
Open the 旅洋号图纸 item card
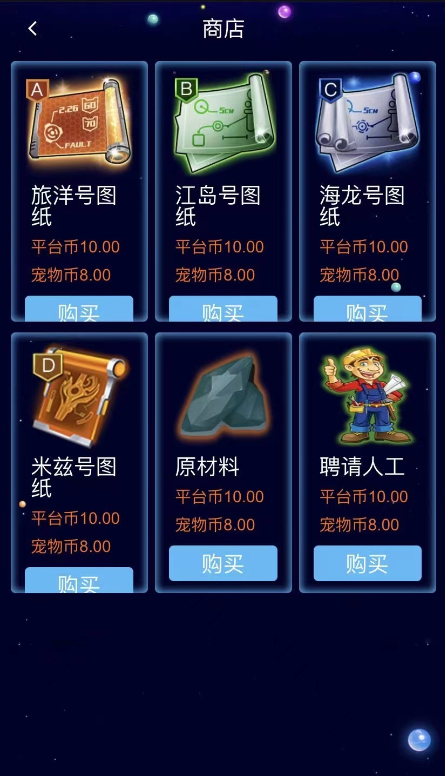pyautogui.click(x=79, y=192)
